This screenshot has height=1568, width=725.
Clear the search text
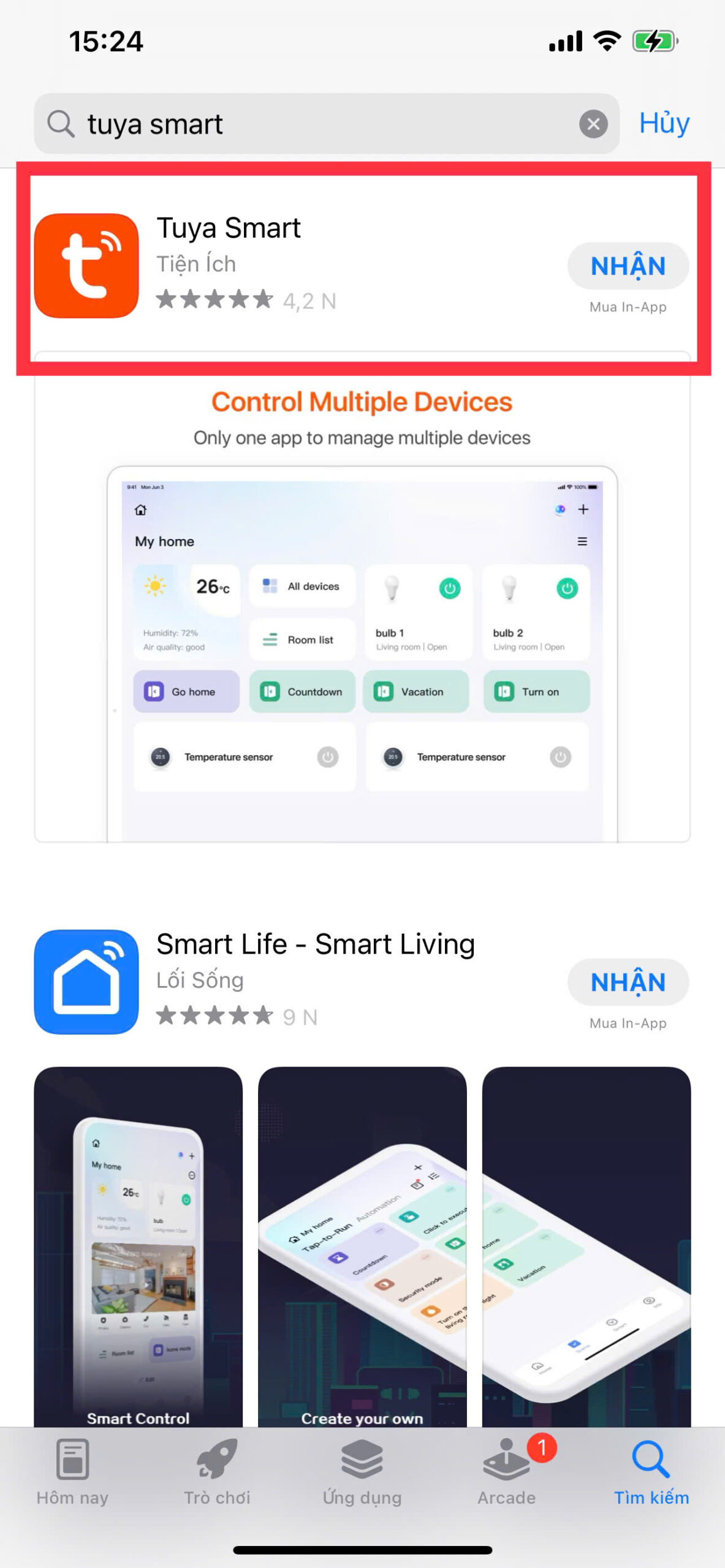[x=593, y=124]
